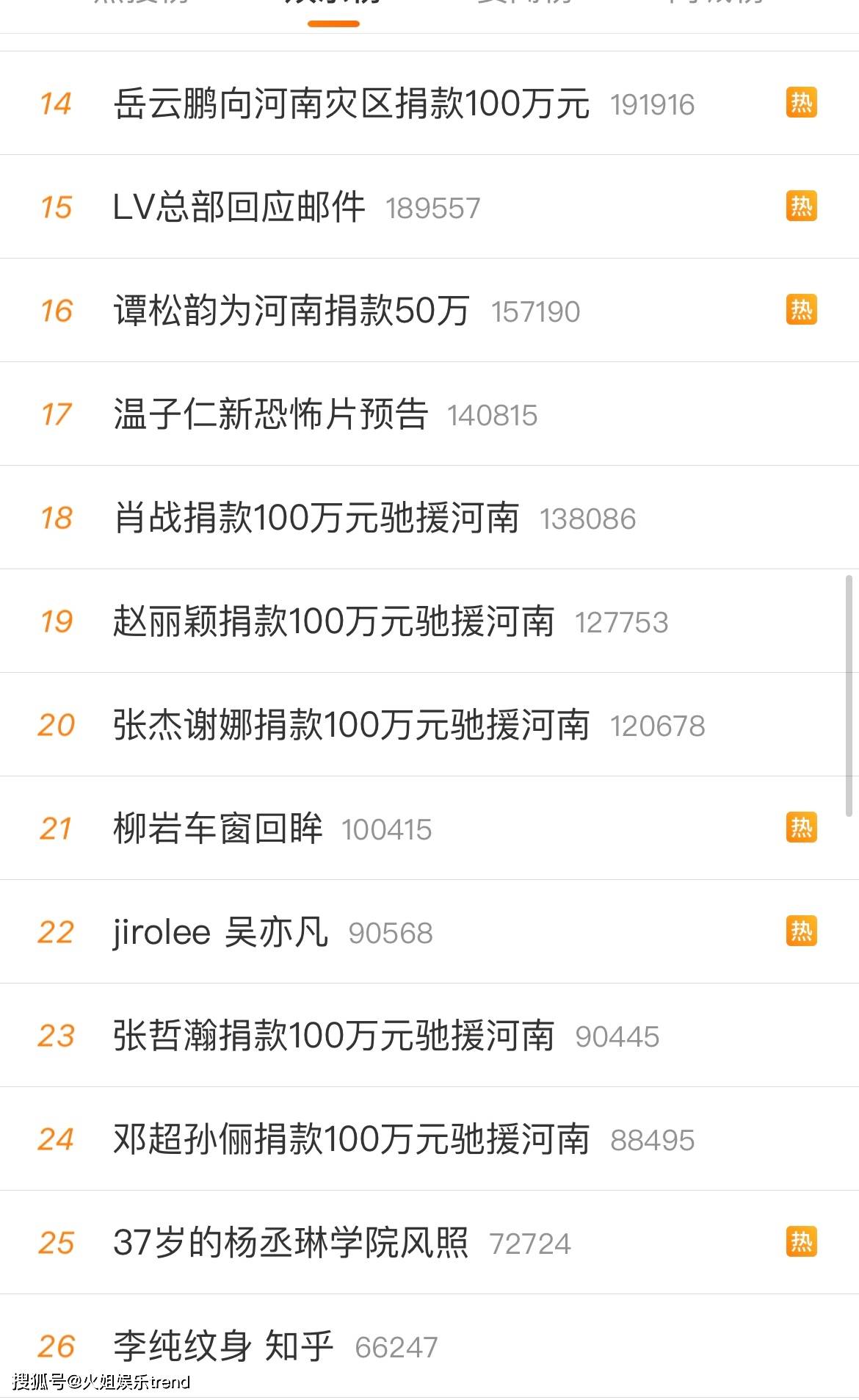
Task: Open the 柳岩车窗回眸 trending row
Action: (217, 829)
